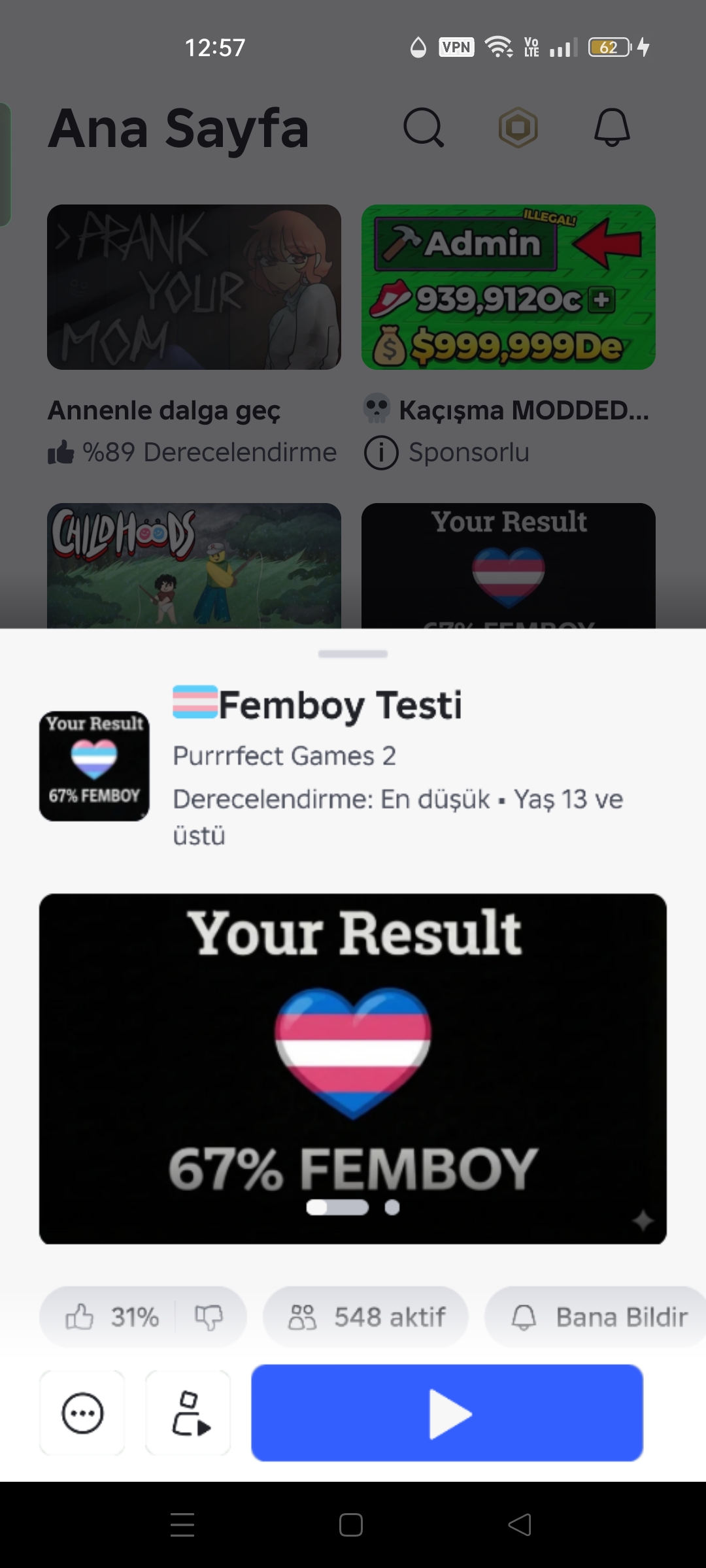Open the Femboy Testi game icon
This screenshot has height=1568, width=706.
(x=94, y=766)
